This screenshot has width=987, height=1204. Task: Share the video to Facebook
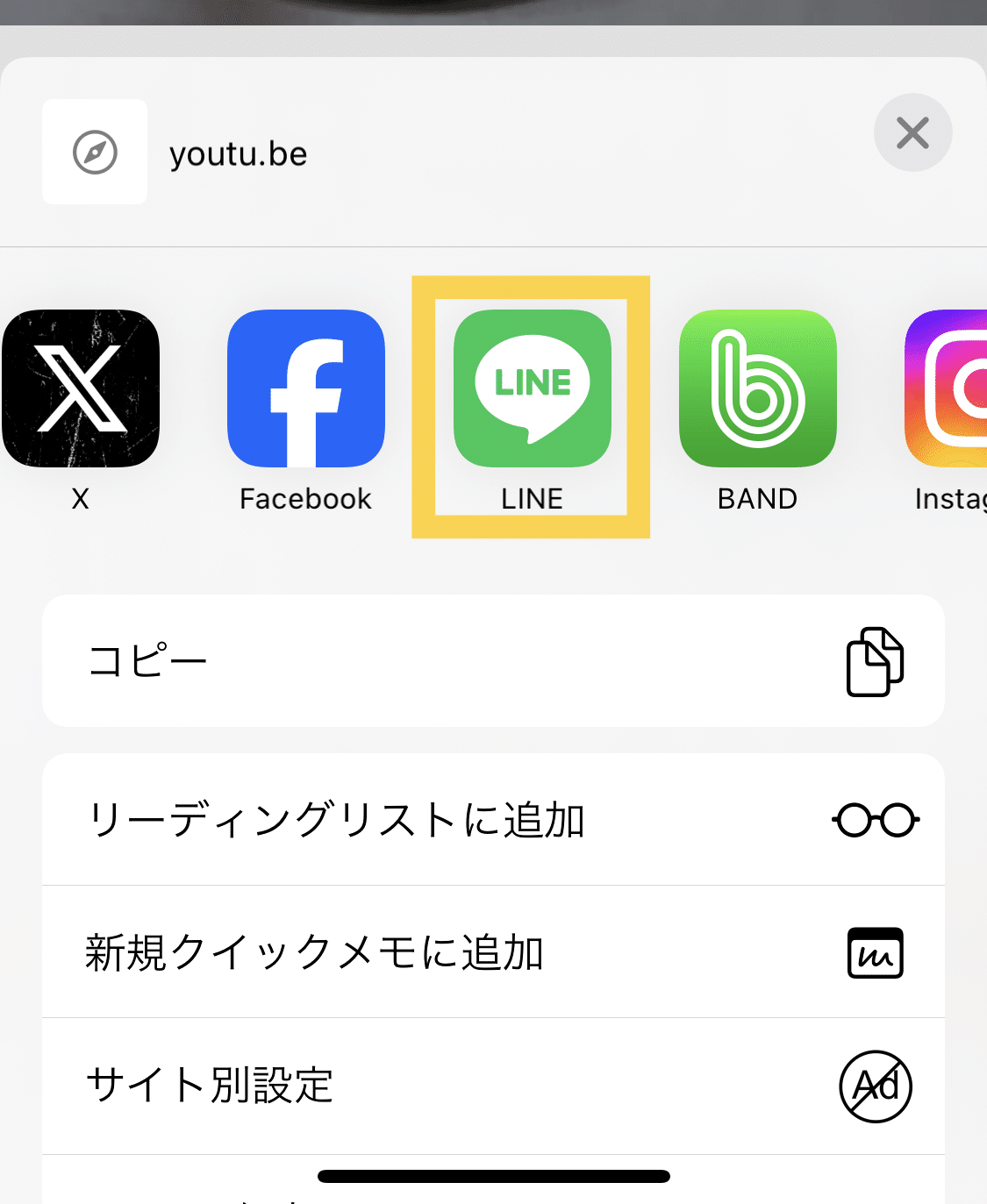click(x=305, y=388)
